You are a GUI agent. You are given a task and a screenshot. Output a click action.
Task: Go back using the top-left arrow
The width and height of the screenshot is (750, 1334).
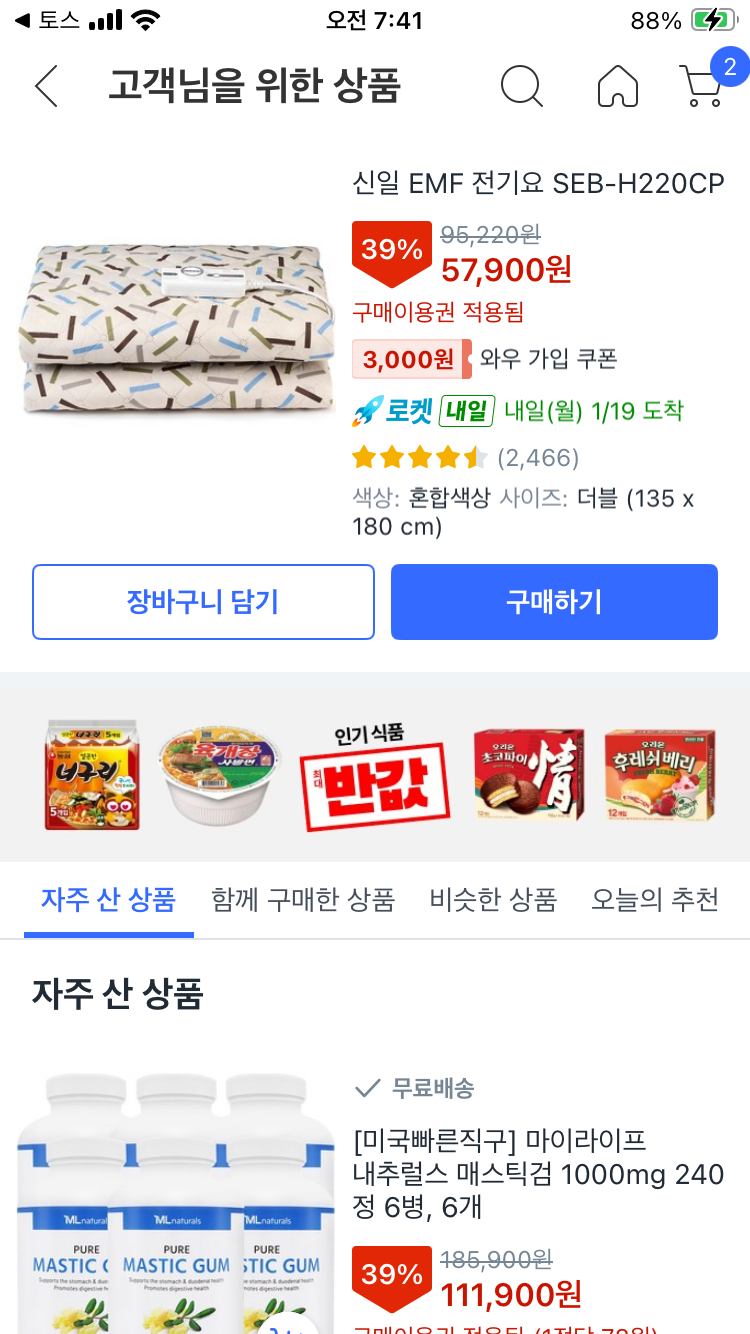[x=46, y=87]
